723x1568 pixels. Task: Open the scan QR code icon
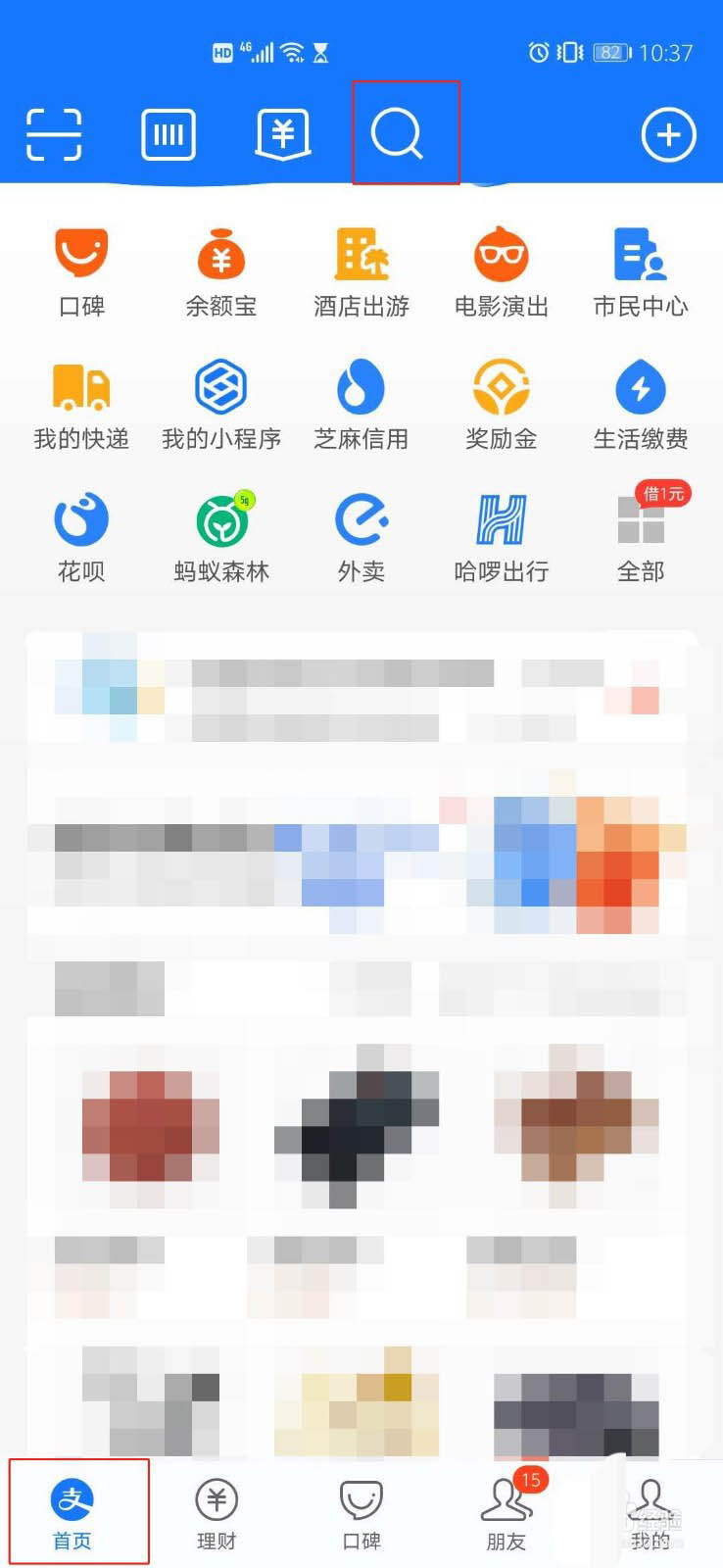click(54, 134)
